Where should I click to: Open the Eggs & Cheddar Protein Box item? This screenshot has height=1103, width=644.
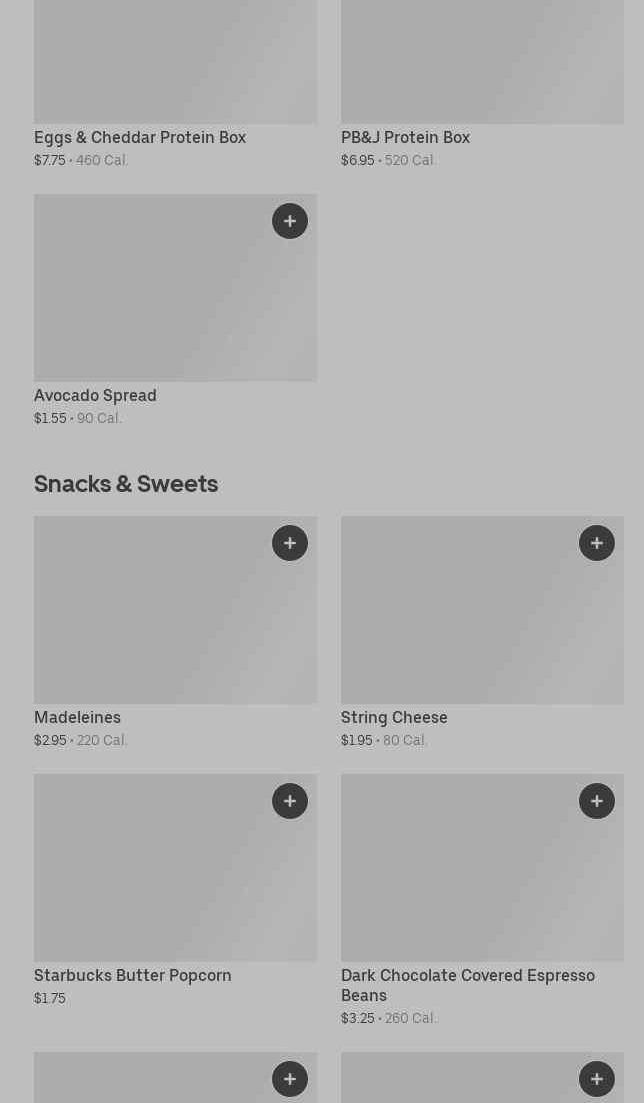point(140,137)
